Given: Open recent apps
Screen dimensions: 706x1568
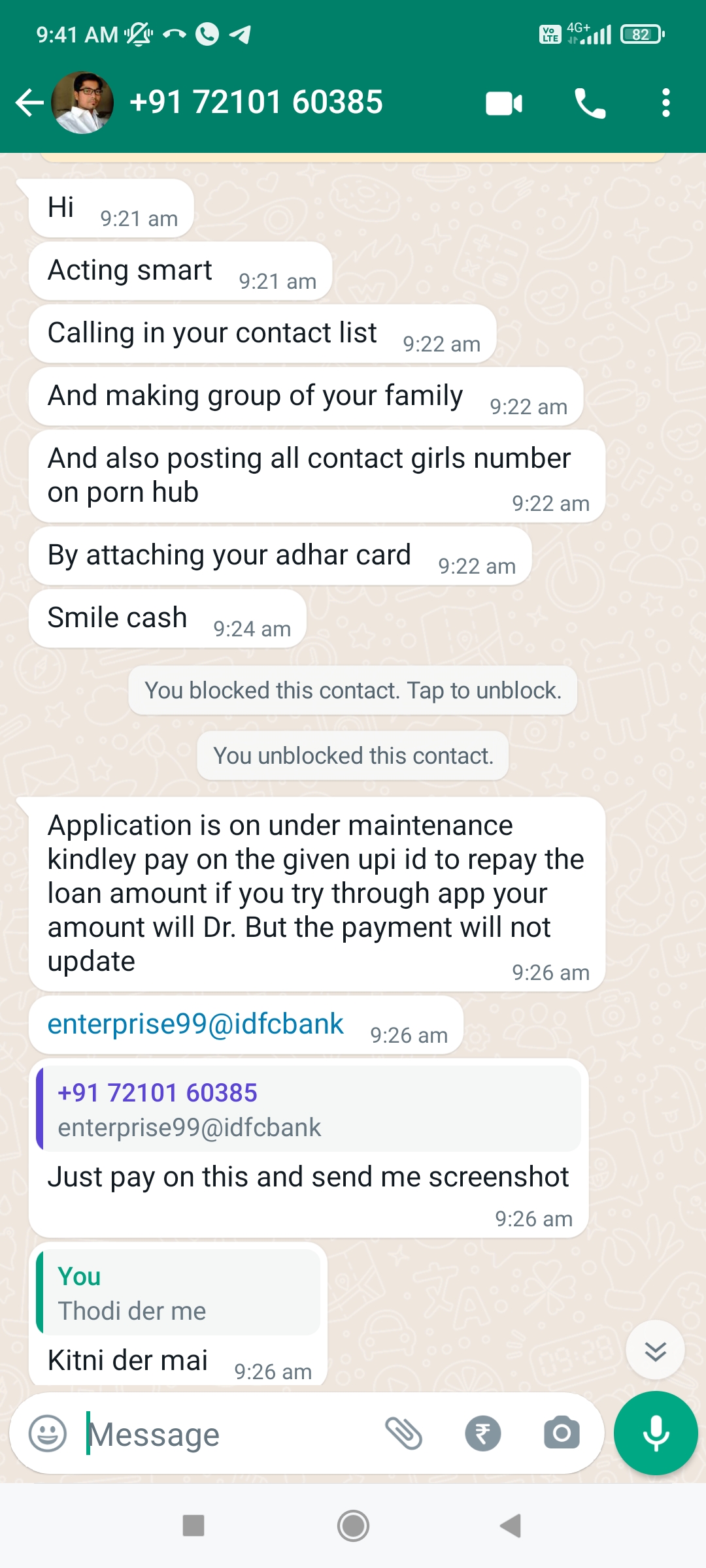Looking at the screenshot, I should point(193,1526).
